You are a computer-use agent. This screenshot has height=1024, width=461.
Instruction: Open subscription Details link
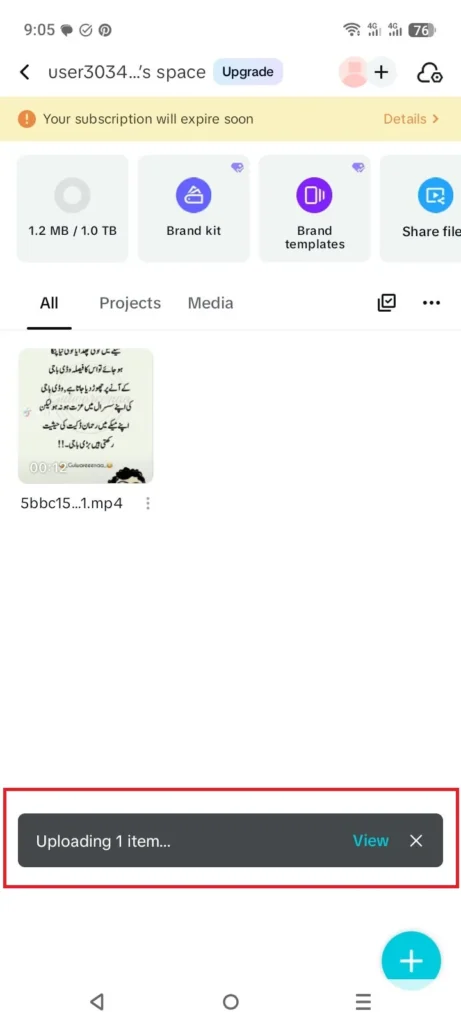[411, 119]
